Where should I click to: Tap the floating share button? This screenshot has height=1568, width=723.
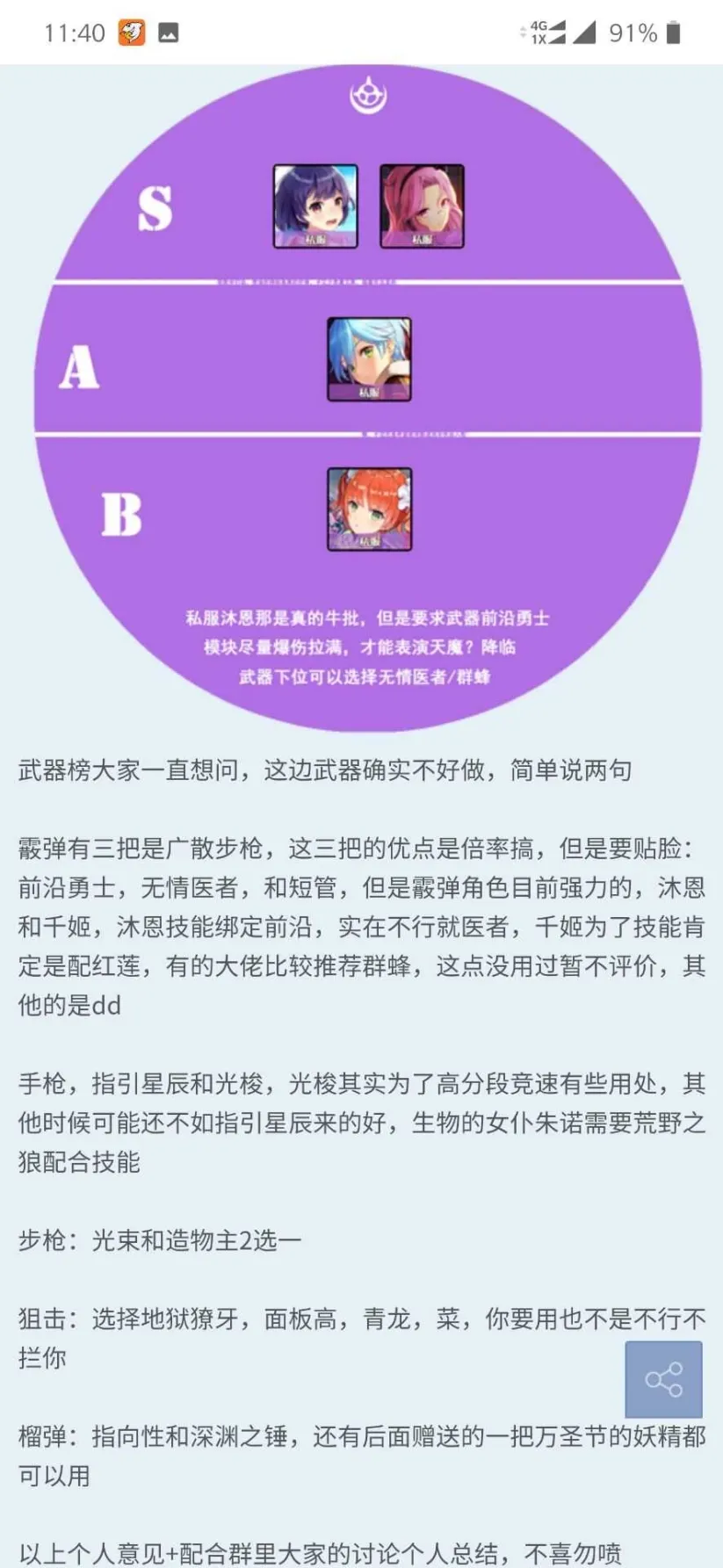663,1379
